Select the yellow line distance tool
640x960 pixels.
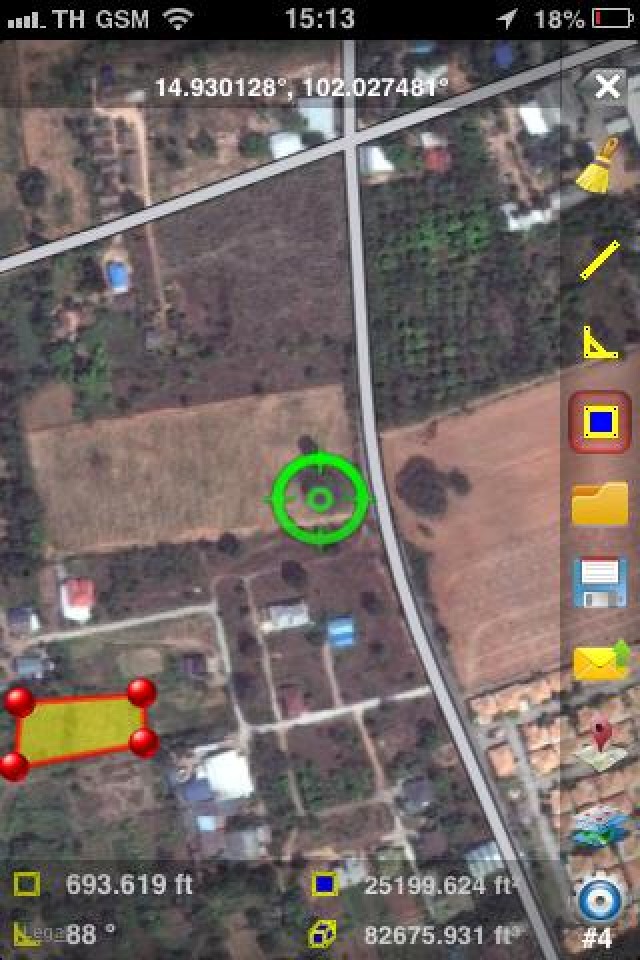(599, 261)
